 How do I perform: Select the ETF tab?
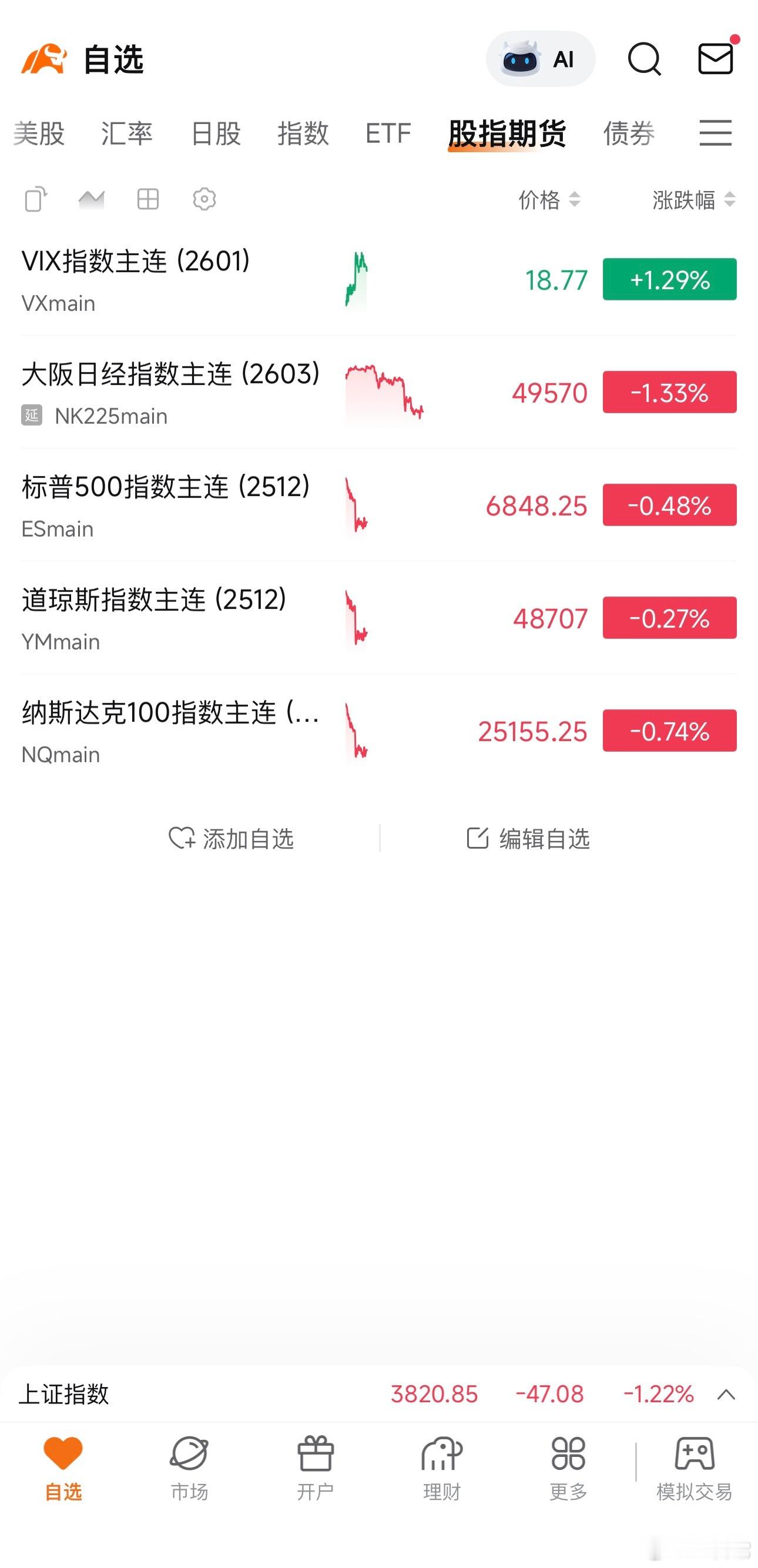pyautogui.click(x=388, y=133)
